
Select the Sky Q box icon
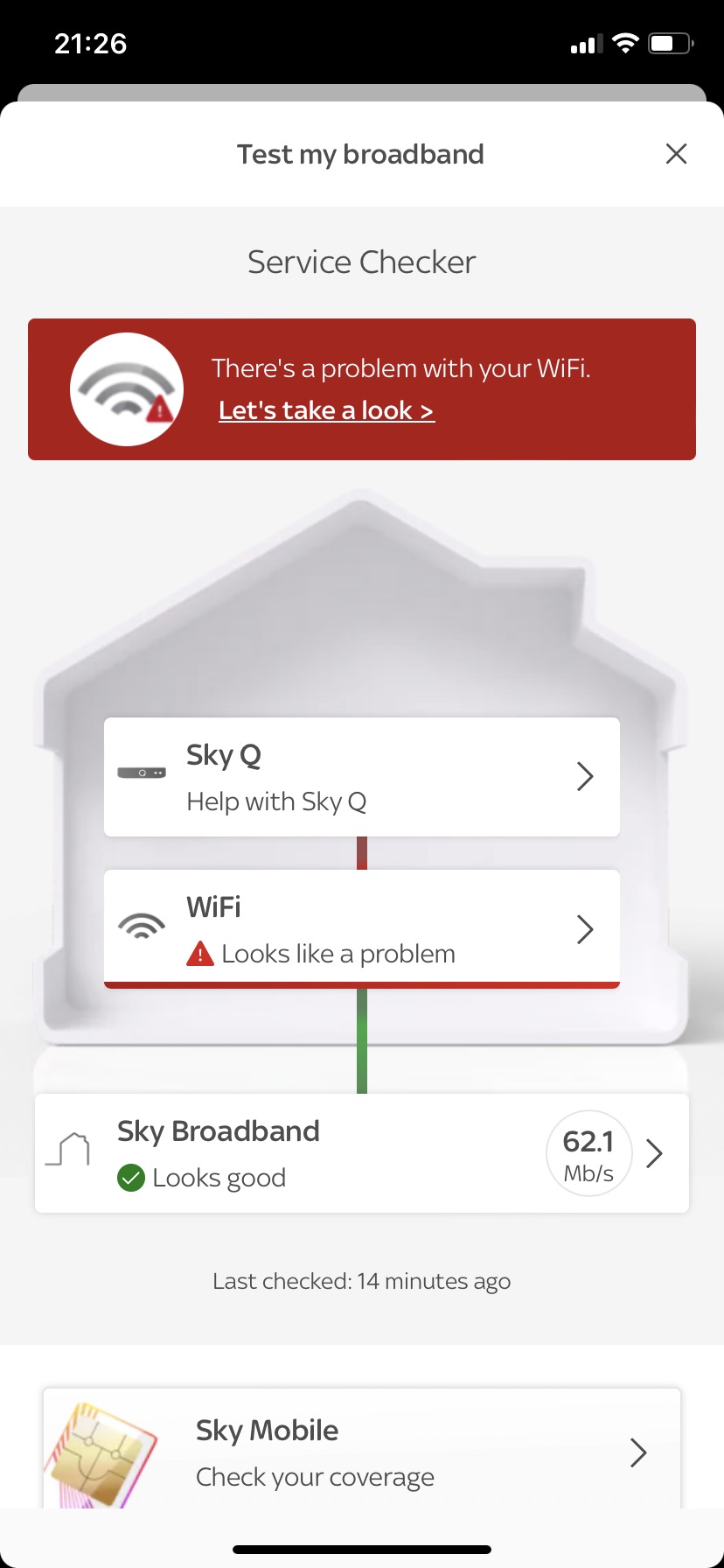[x=143, y=772]
